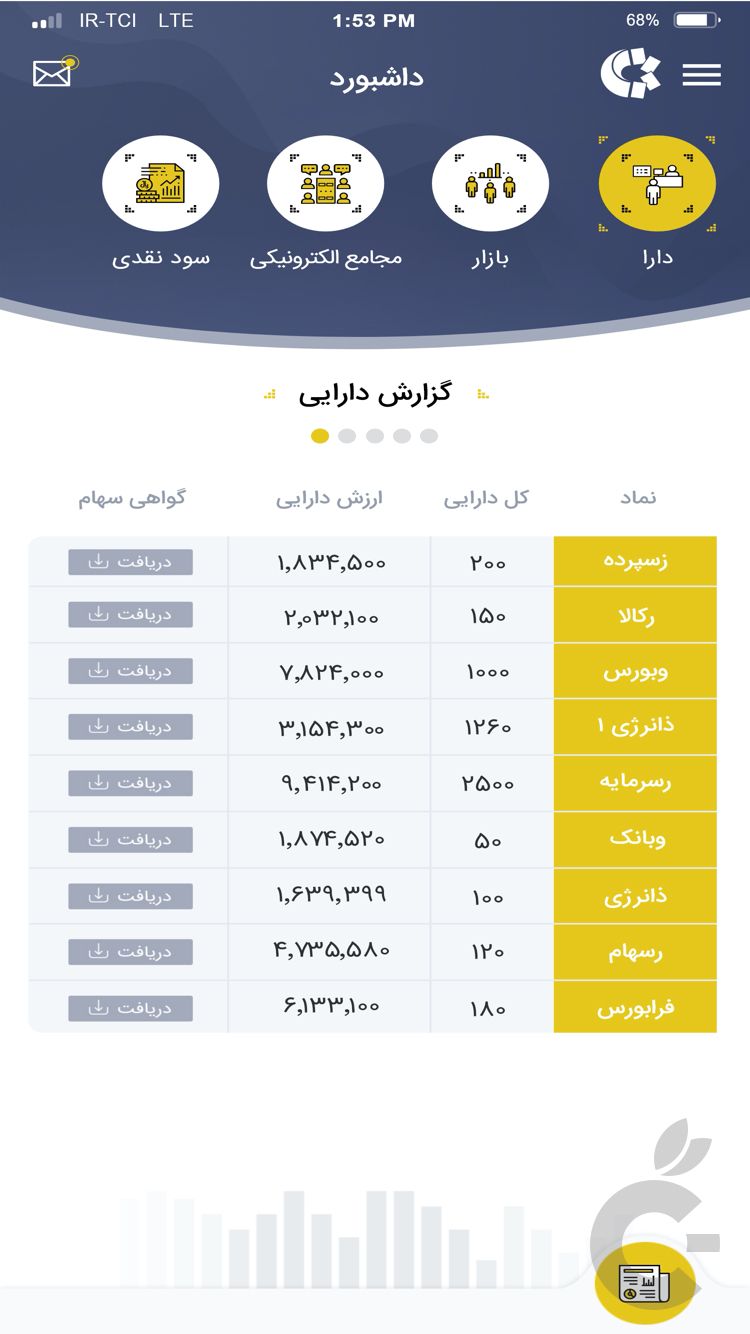Tap دریافت in the رسهام row
The width and height of the screenshot is (750, 1334).
click(x=130, y=952)
